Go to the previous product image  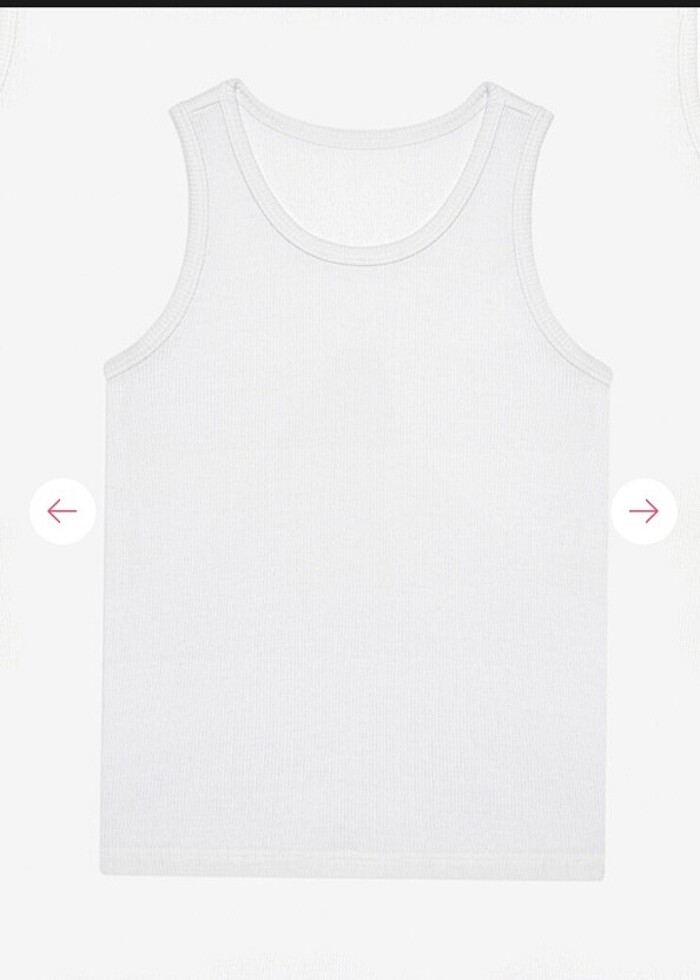tap(62, 512)
